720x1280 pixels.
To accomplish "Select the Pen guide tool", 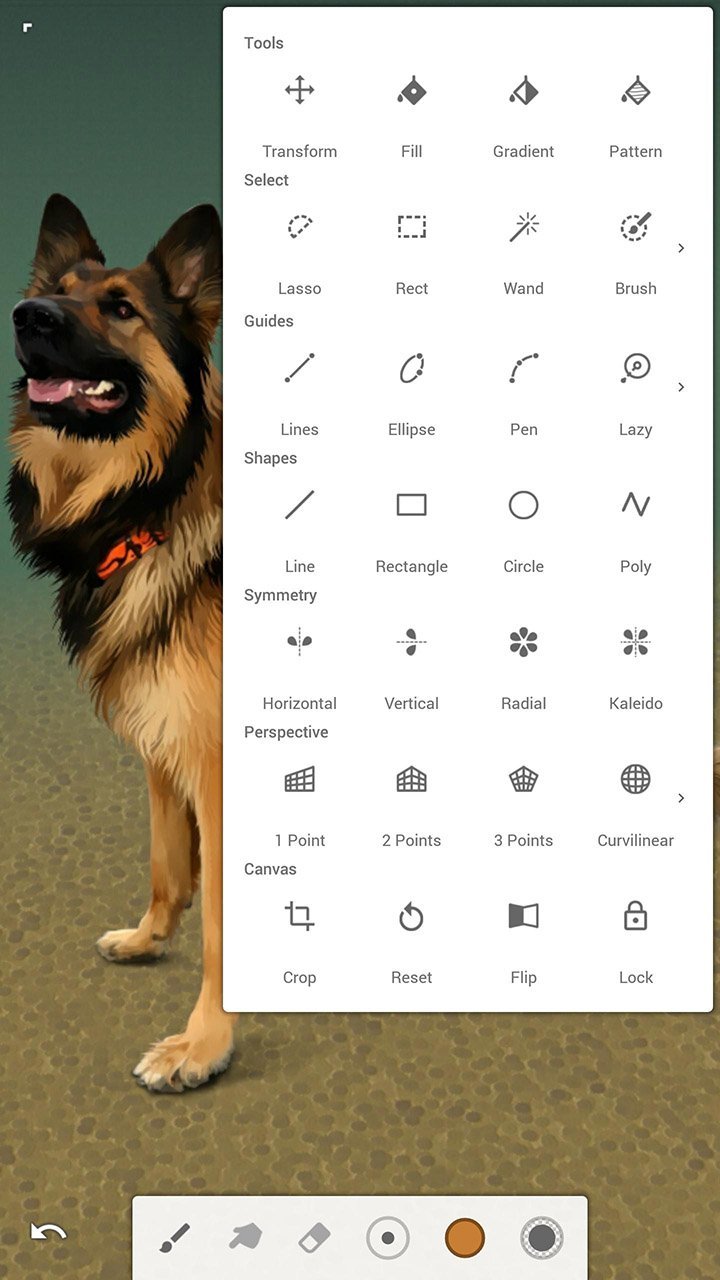I will click(523, 368).
